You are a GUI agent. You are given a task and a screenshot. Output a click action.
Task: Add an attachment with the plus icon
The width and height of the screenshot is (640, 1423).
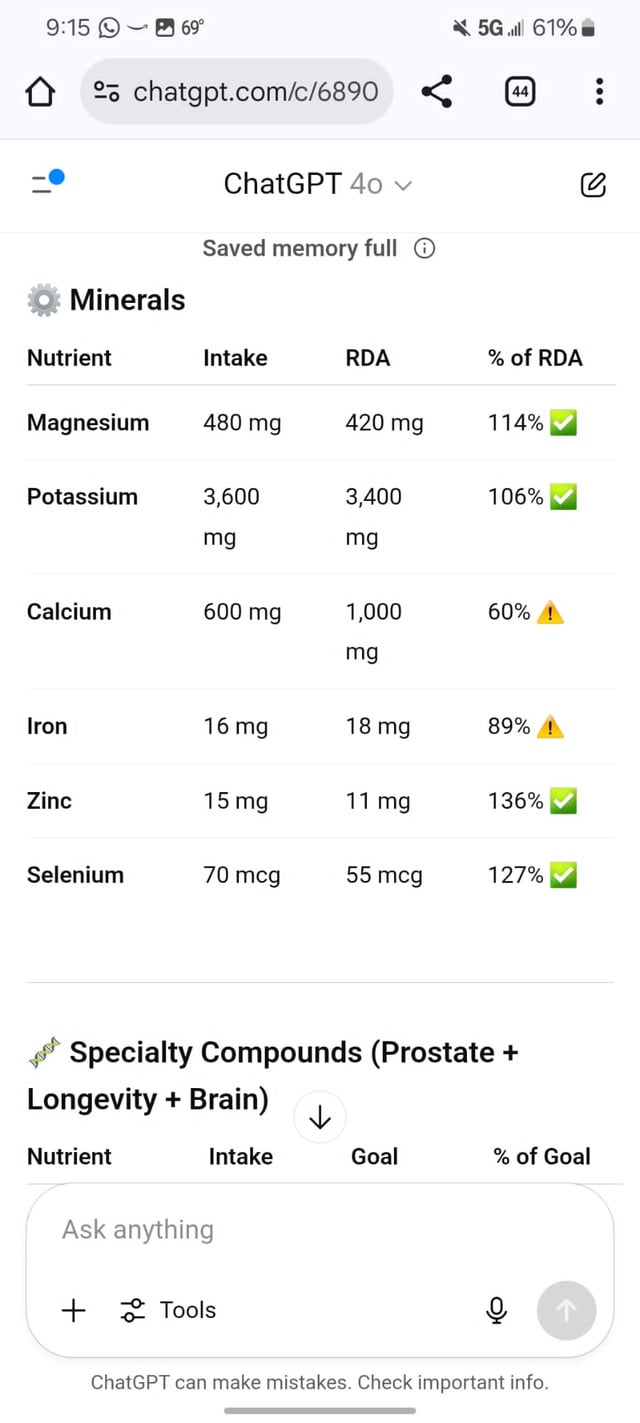[x=74, y=1310]
